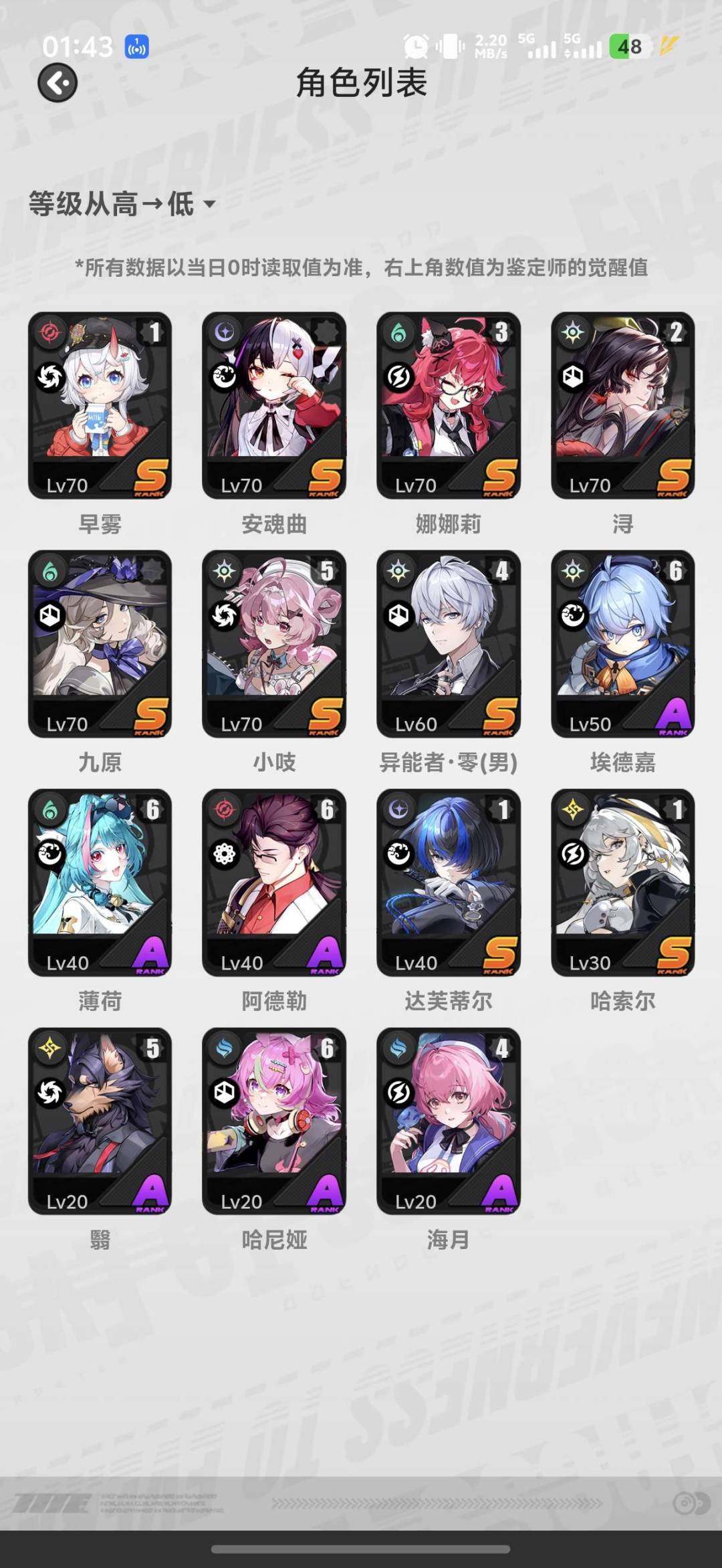Tap the 哈索尔 character card

(623, 883)
